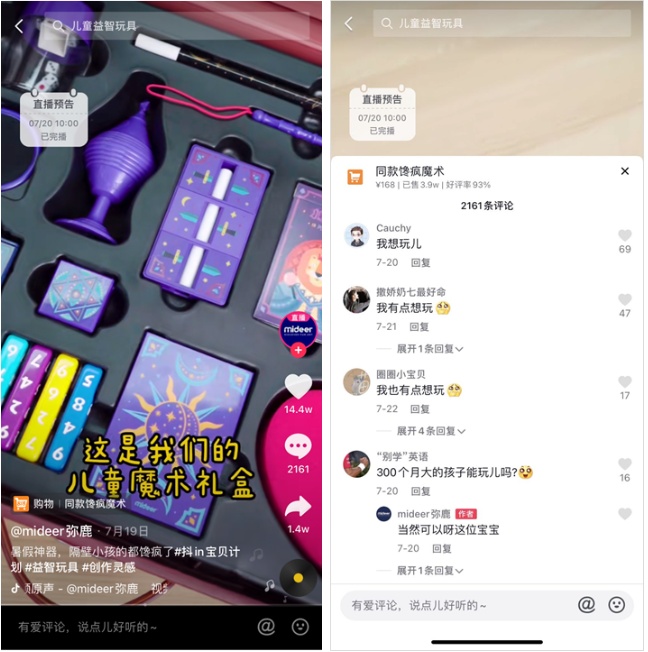The width and height of the screenshot is (648, 652).
Task: Follow mideer with the red plus badge
Action: click(298, 350)
